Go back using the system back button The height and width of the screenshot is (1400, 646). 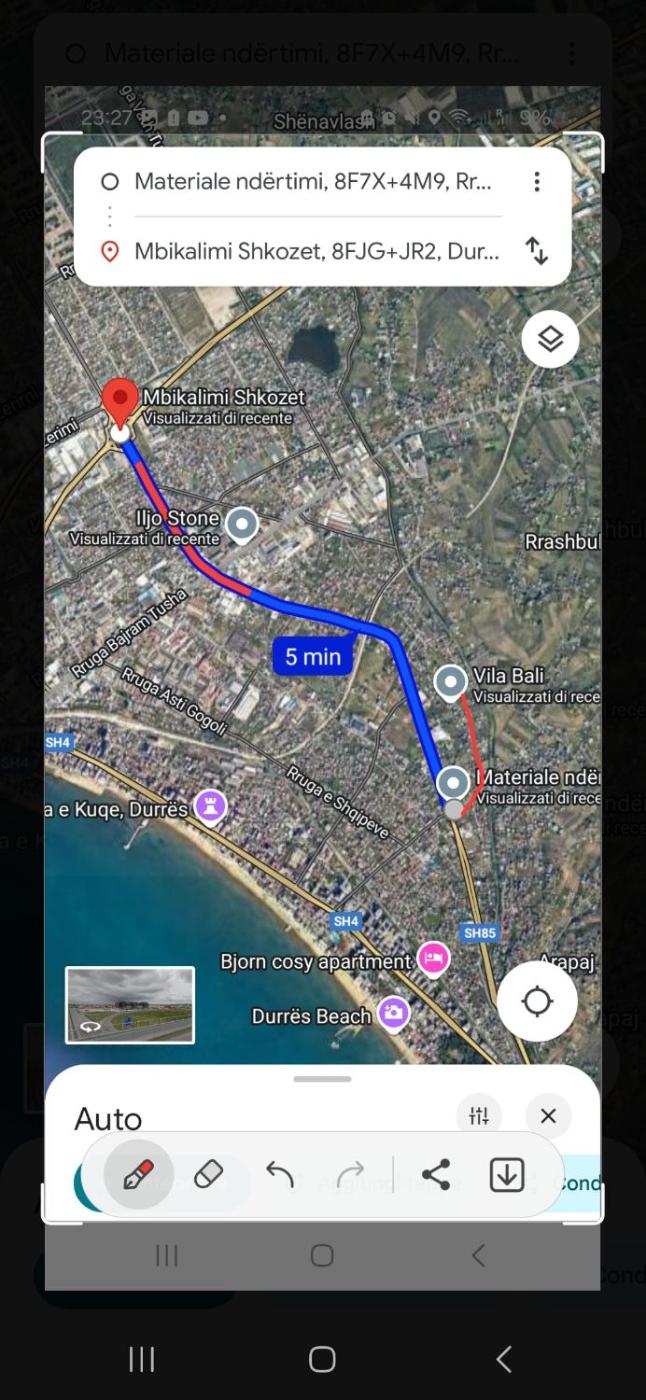[504, 1358]
